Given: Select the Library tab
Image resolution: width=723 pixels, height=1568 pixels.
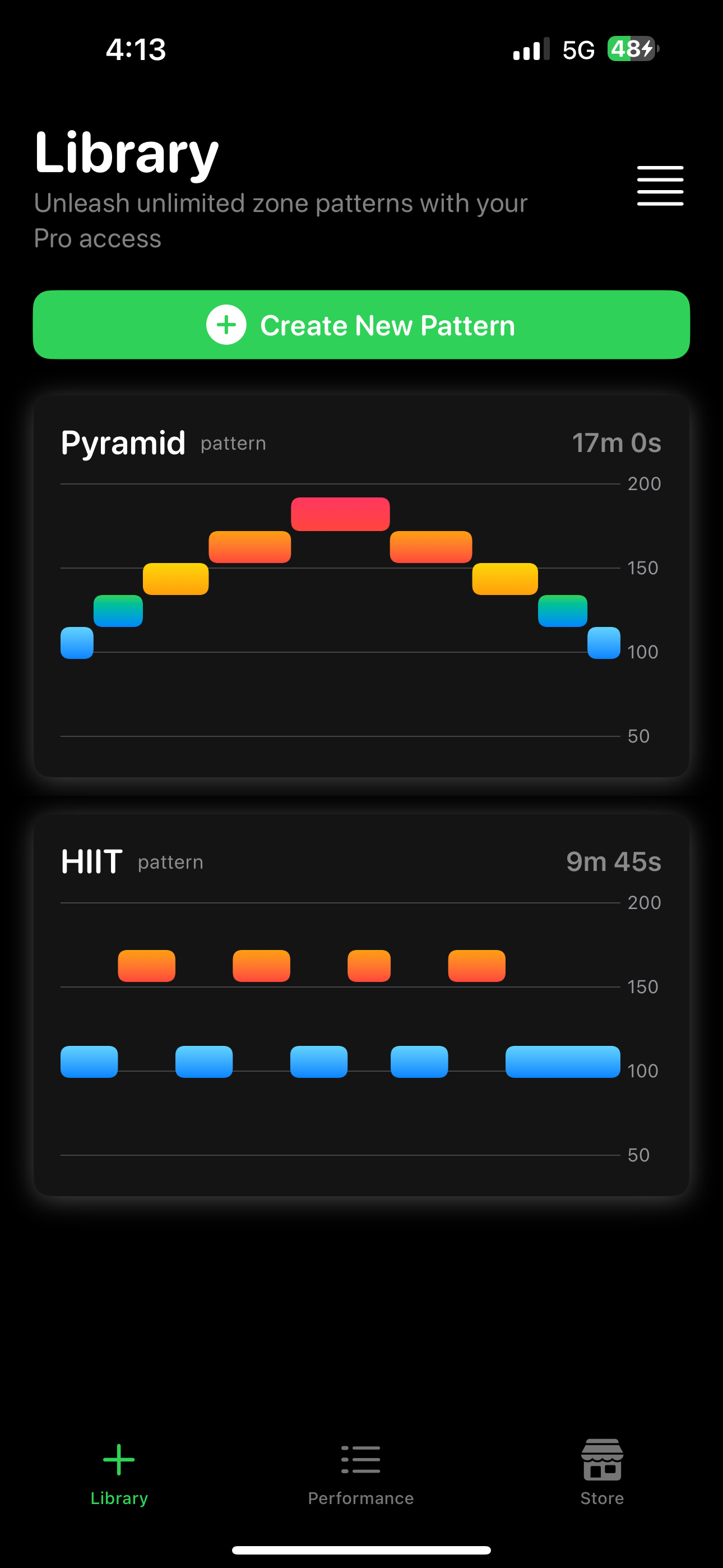Looking at the screenshot, I should [119, 1474].
